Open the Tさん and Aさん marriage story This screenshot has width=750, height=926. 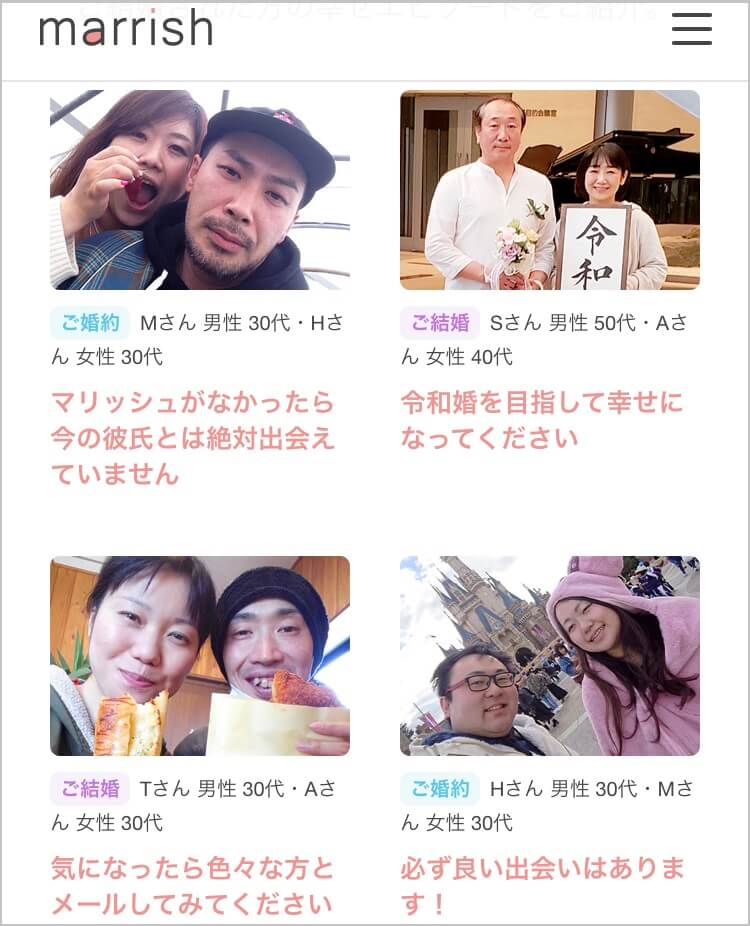tap(200, 656)
